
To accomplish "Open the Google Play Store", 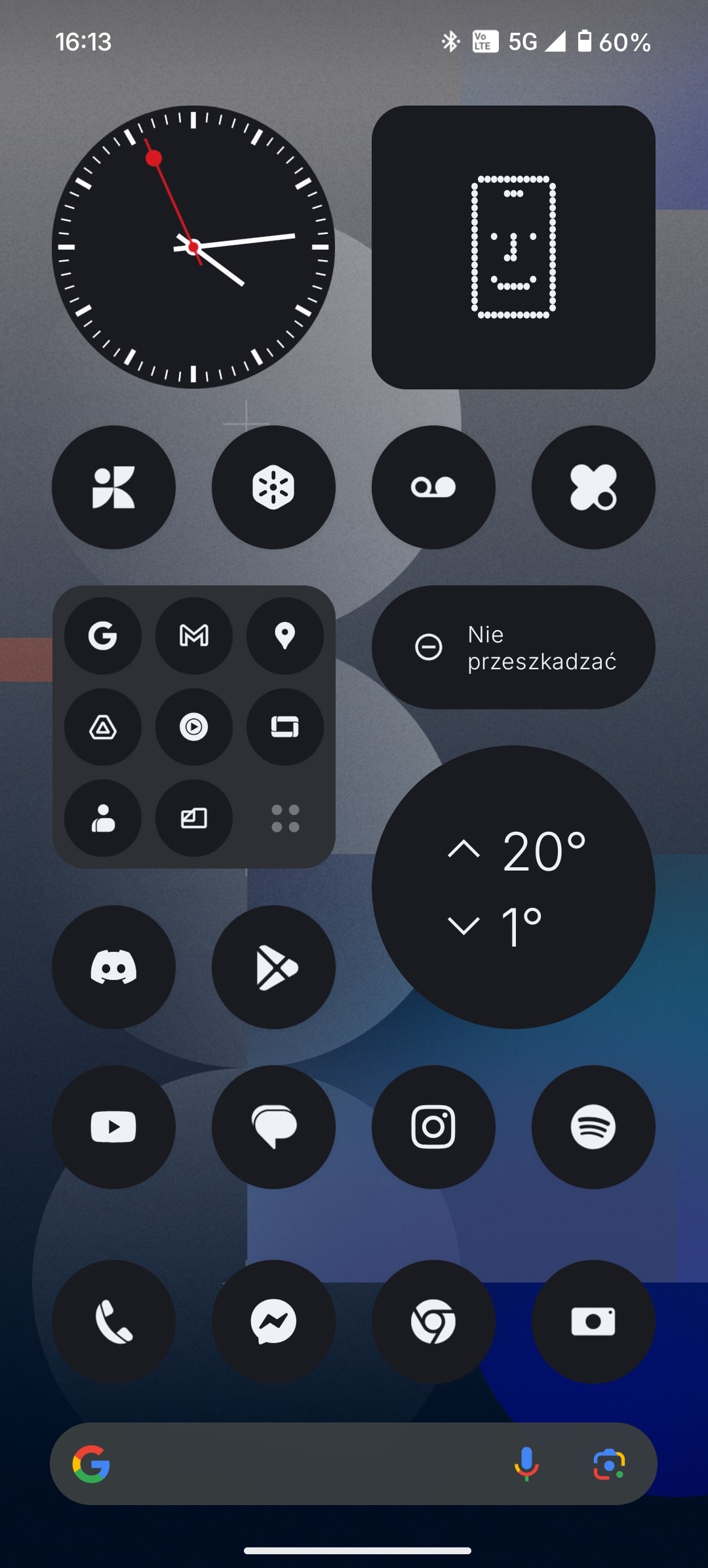I will [x=273, y=967].
